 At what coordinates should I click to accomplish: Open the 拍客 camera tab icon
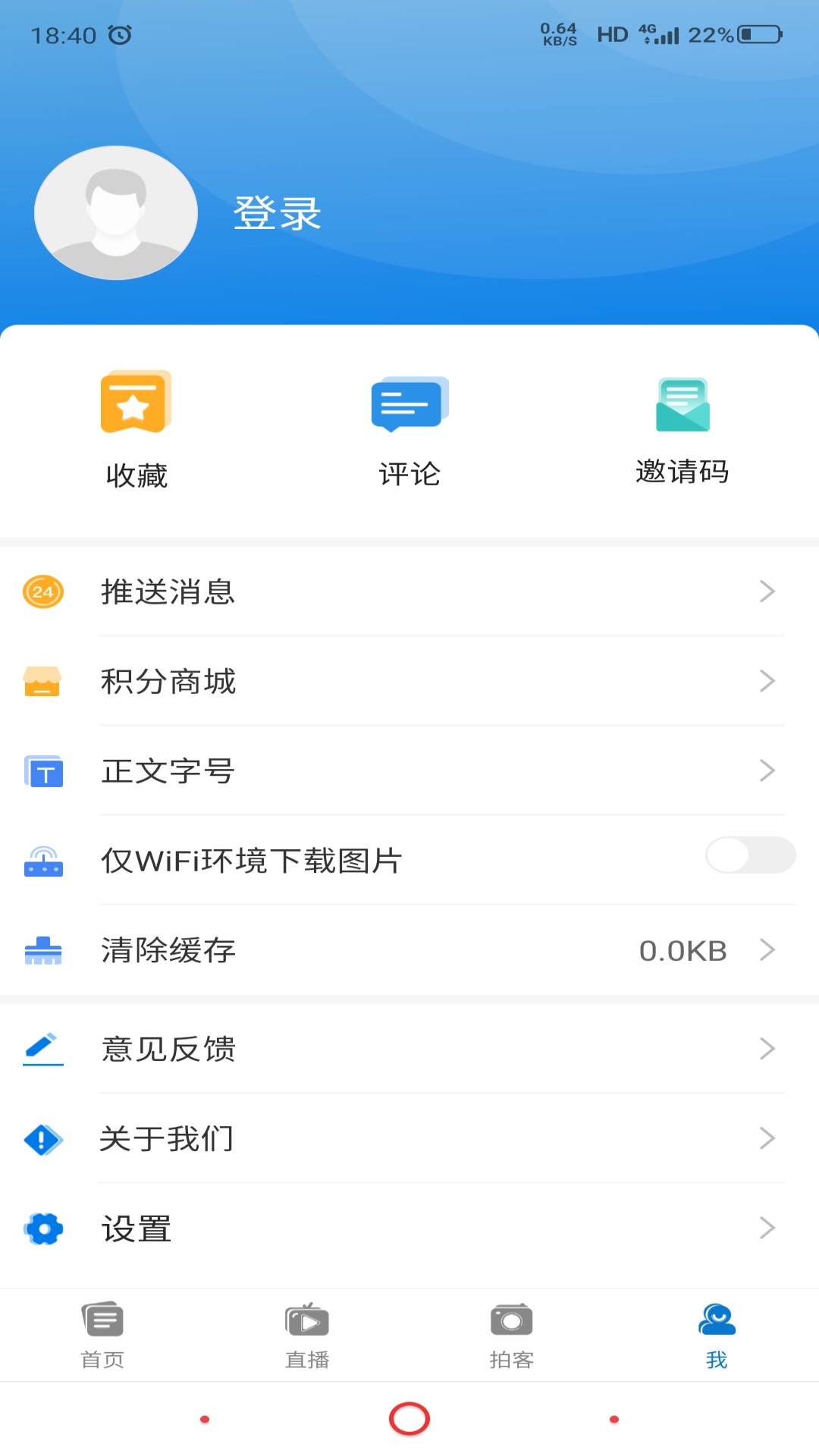[x=511, y=1318]
